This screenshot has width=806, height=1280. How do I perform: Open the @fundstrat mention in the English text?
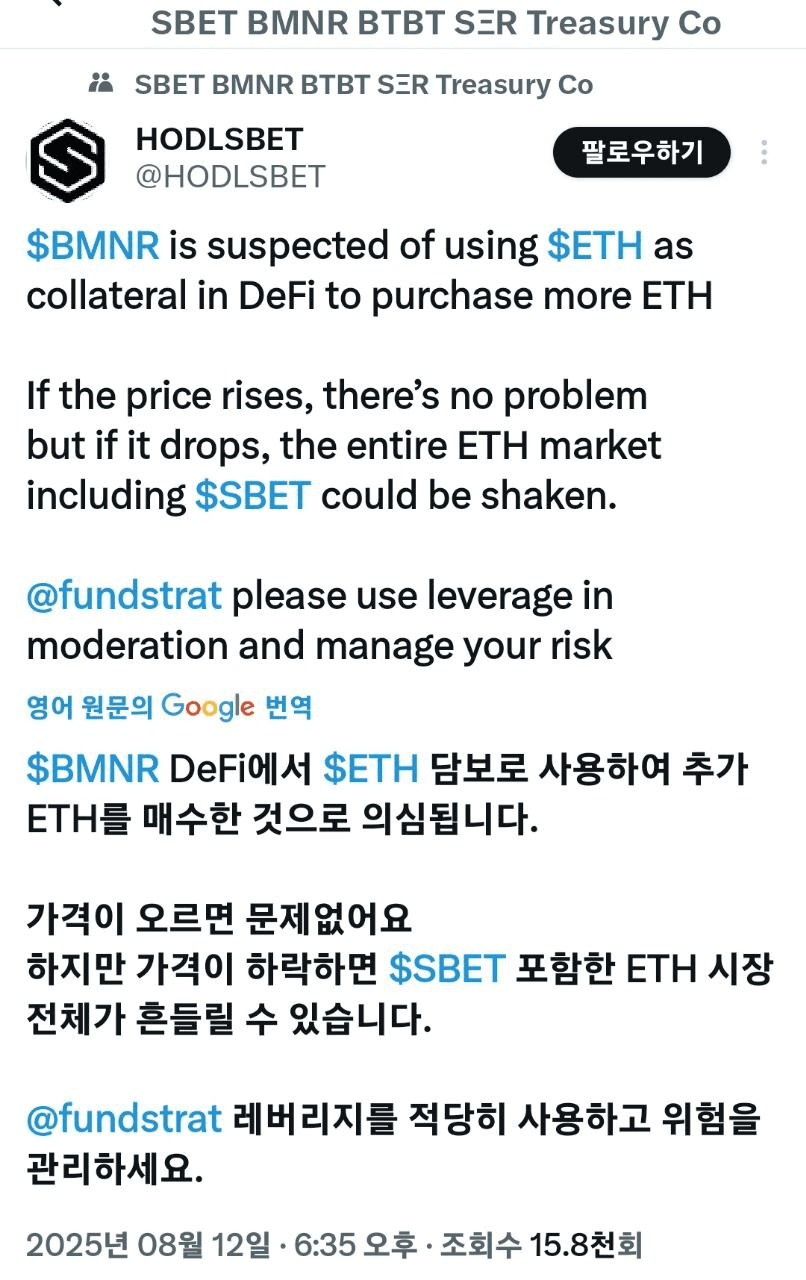tap(124, 596)
